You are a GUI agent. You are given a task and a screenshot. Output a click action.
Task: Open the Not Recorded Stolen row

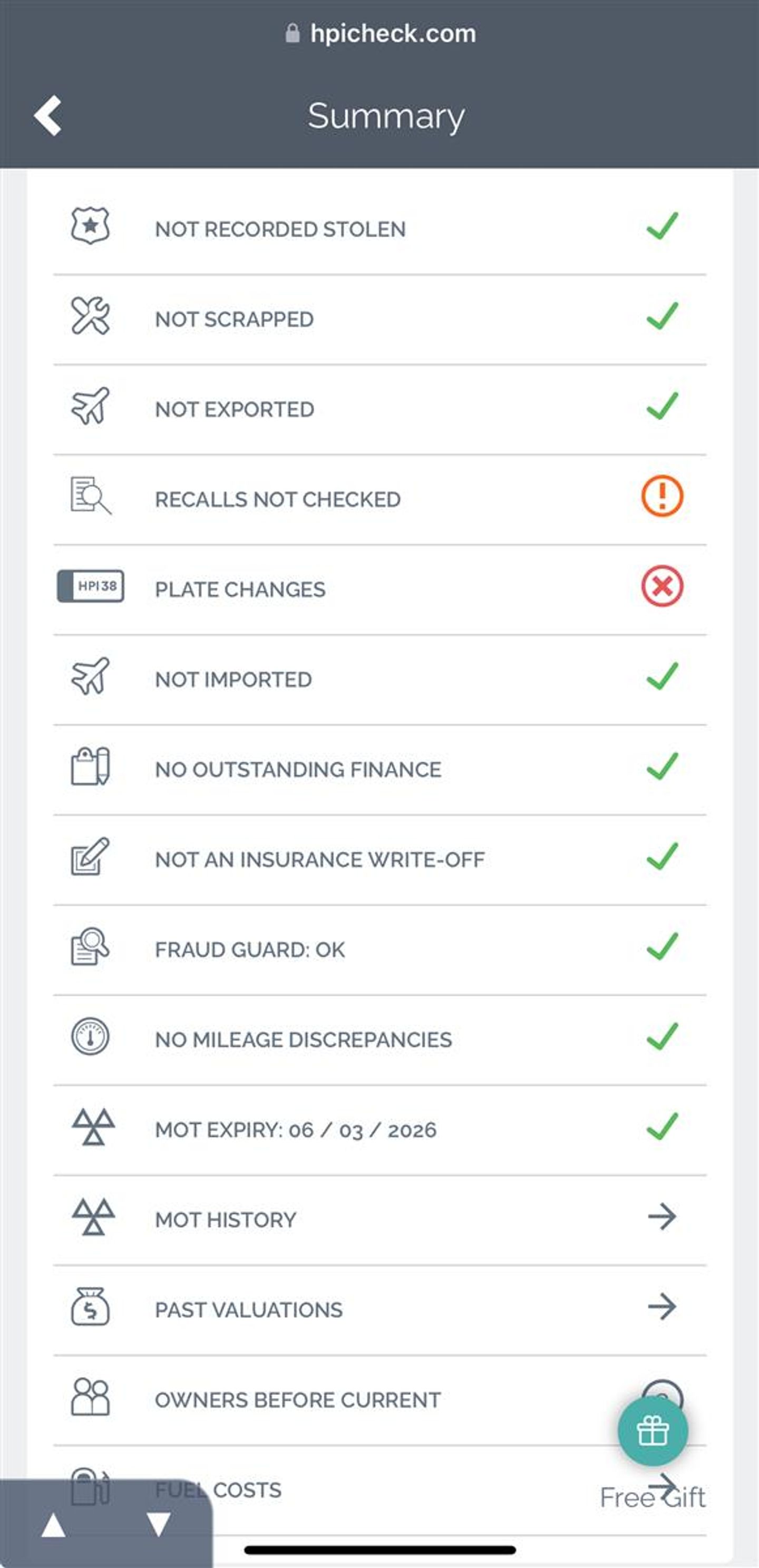[x=380, y=229]
